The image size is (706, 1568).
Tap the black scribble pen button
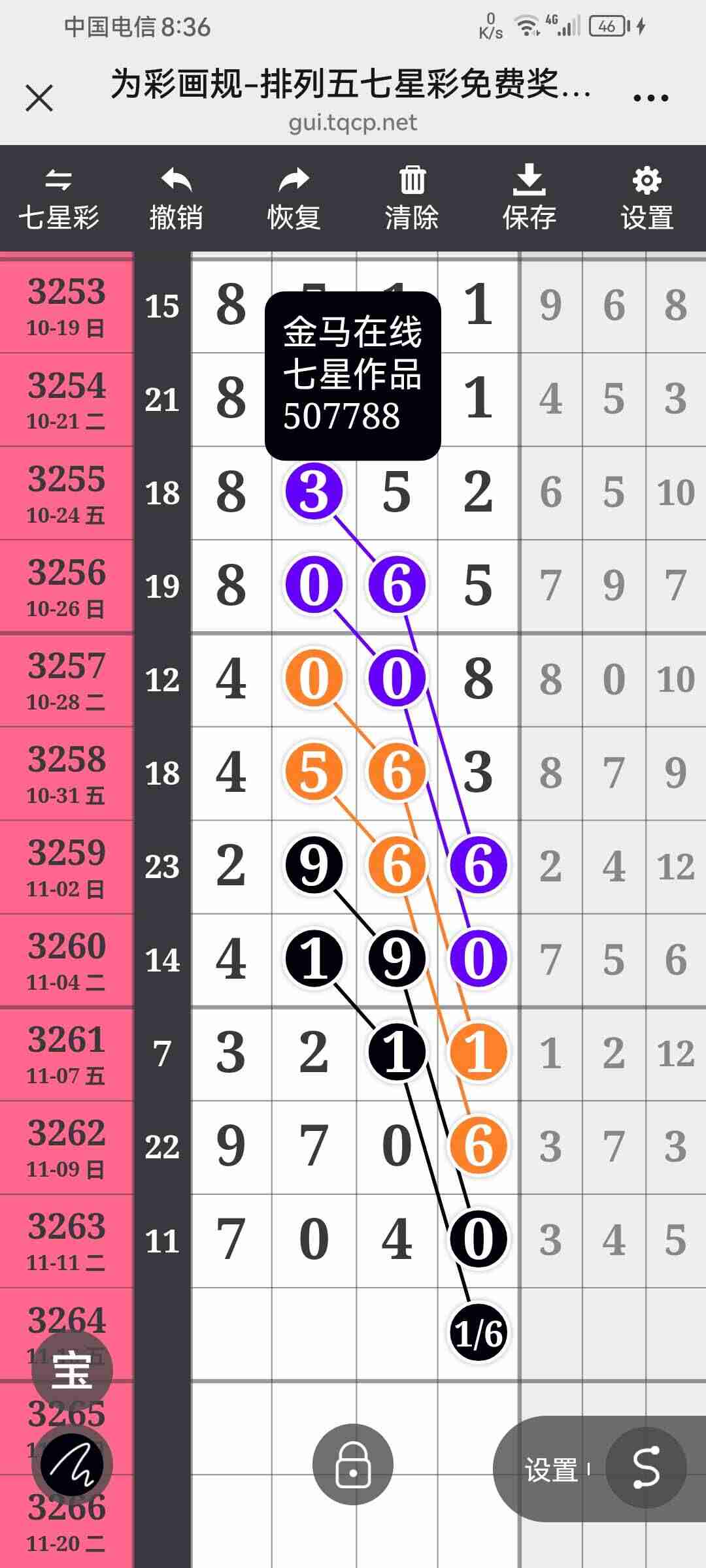[x=72, y=1464]
